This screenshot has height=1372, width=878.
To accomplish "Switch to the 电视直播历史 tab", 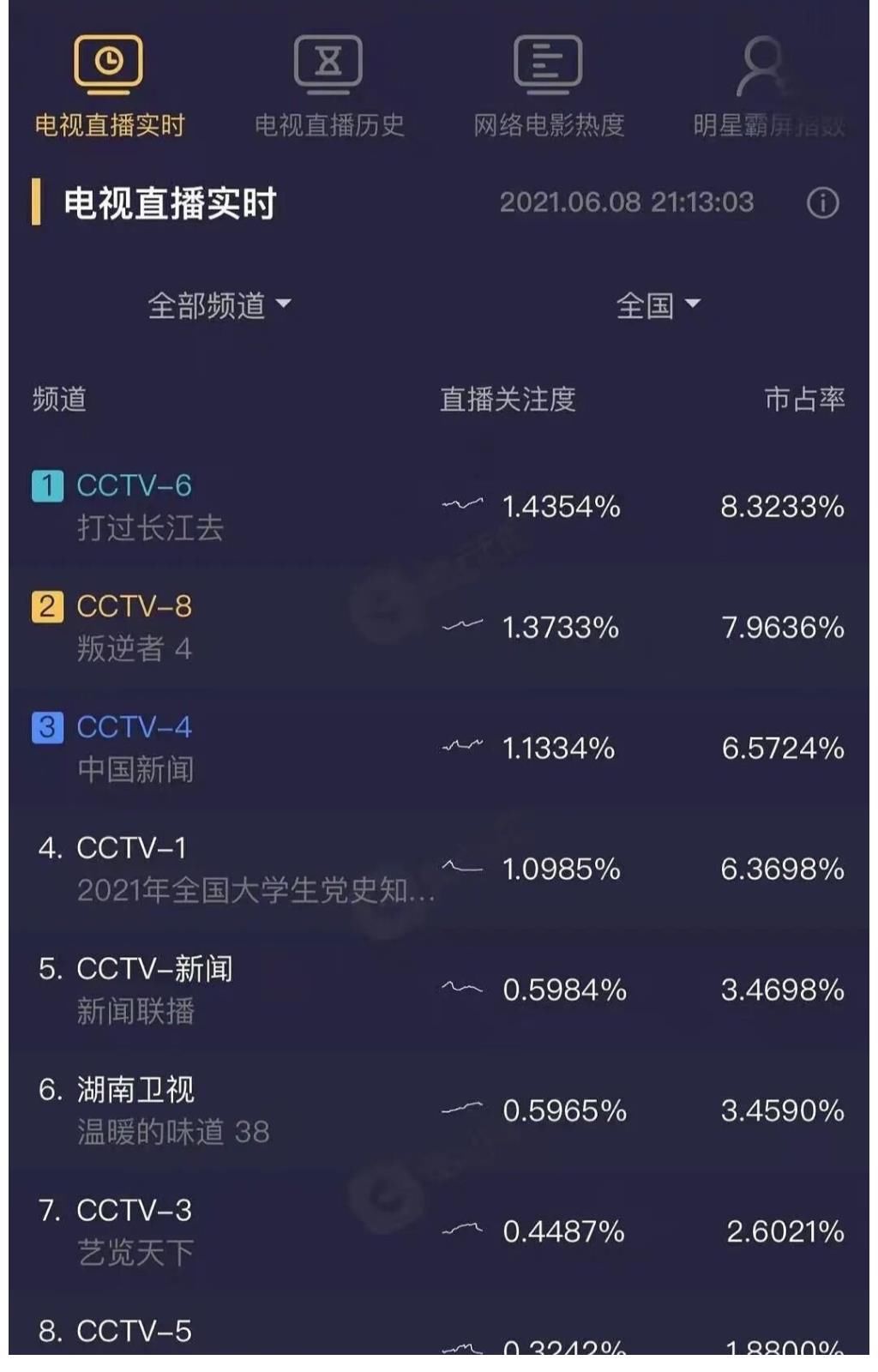I will [329, 123].
